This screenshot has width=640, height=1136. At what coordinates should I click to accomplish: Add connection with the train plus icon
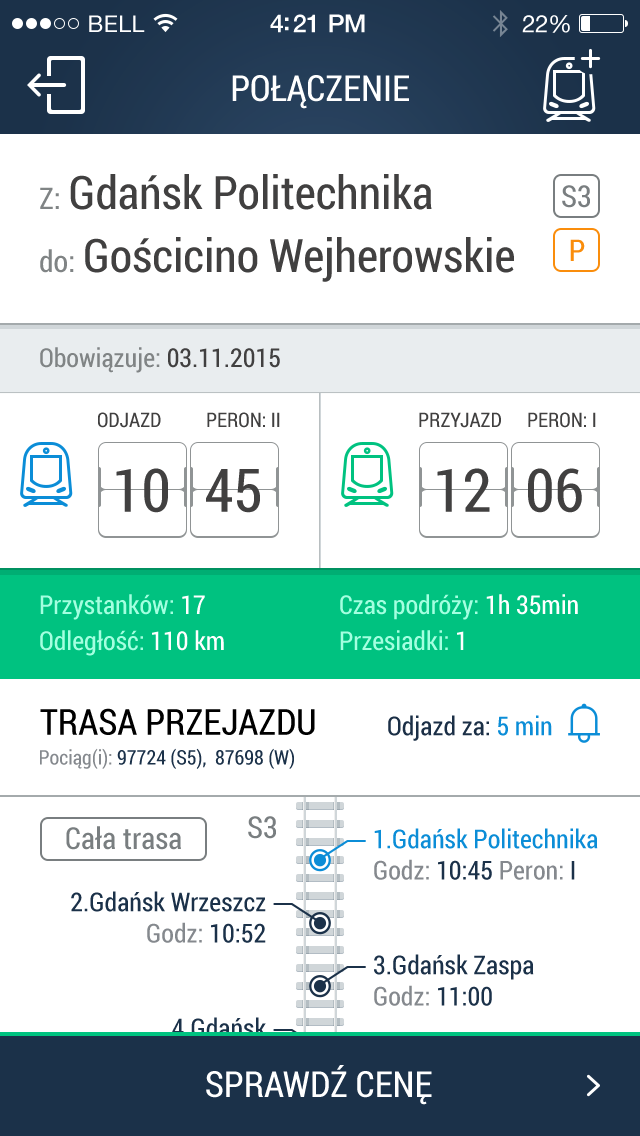coord(572,85)
